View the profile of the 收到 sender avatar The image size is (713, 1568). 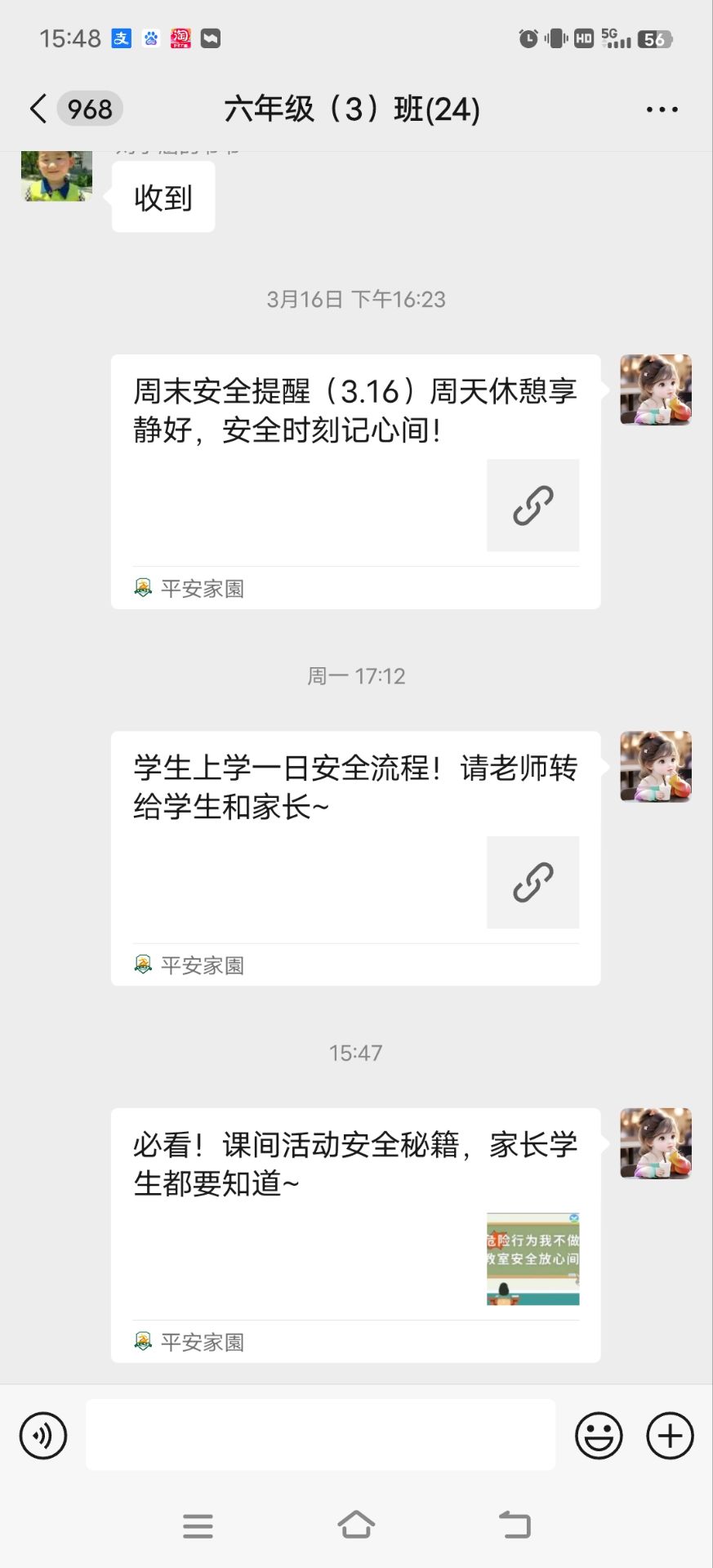pos(56,176)
